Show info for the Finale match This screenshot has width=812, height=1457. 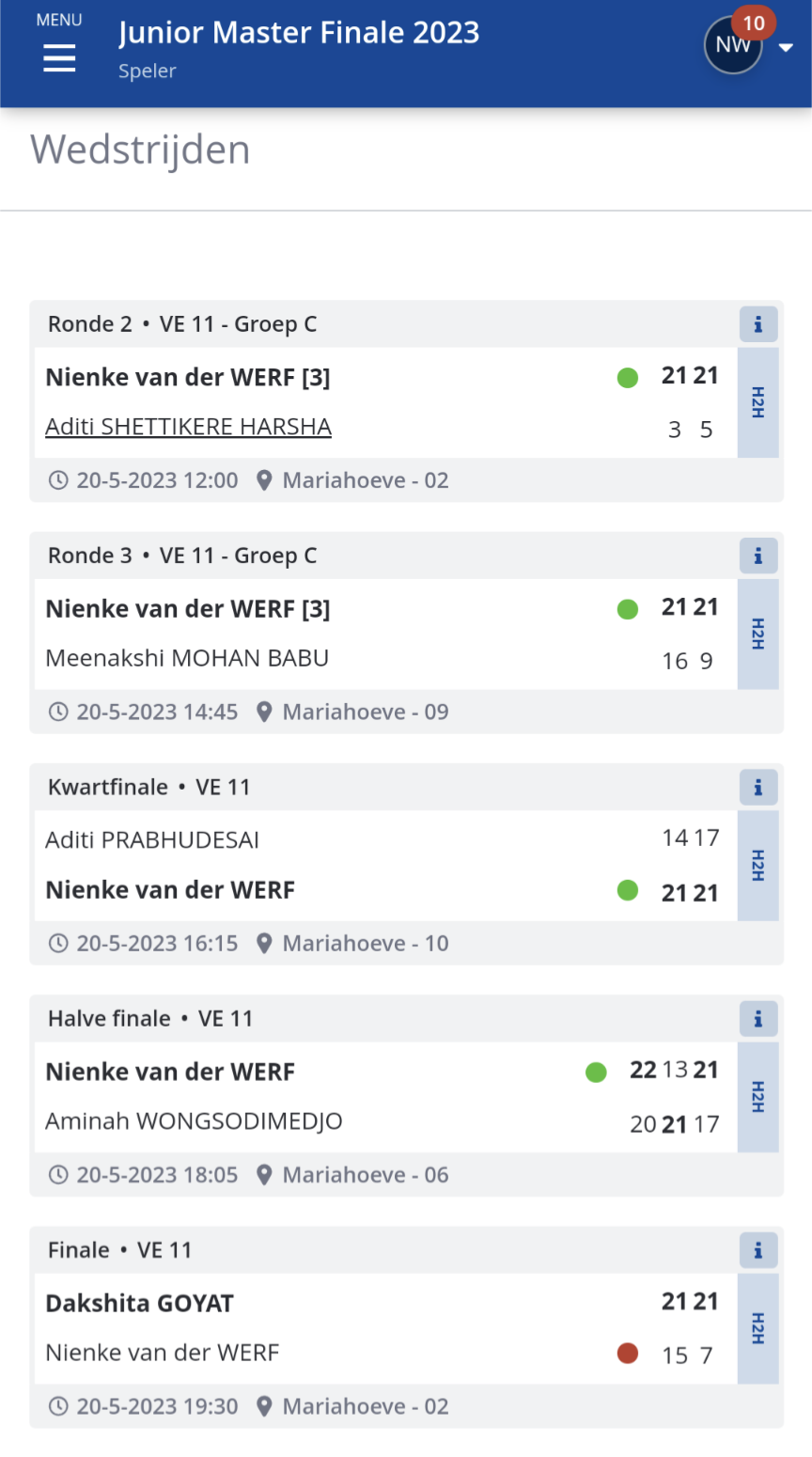pos(757,1250)
